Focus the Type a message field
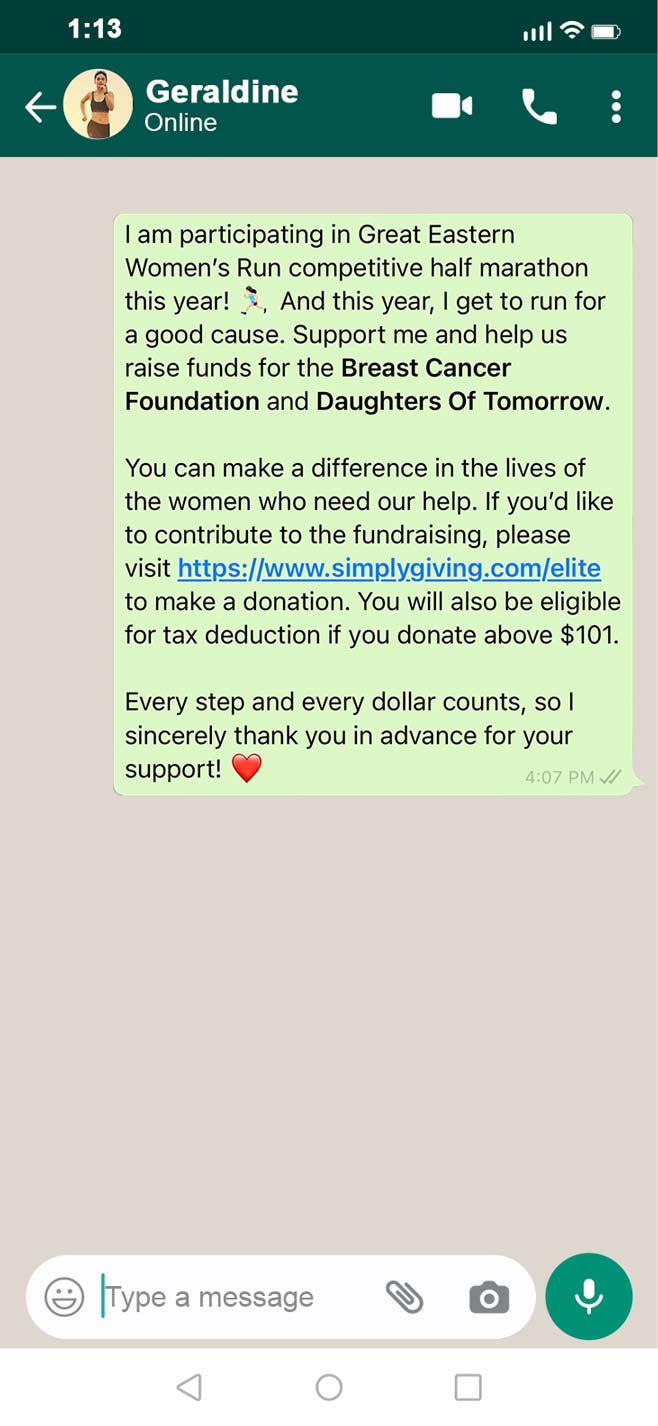658x1426 pixels. point(230,1297)
